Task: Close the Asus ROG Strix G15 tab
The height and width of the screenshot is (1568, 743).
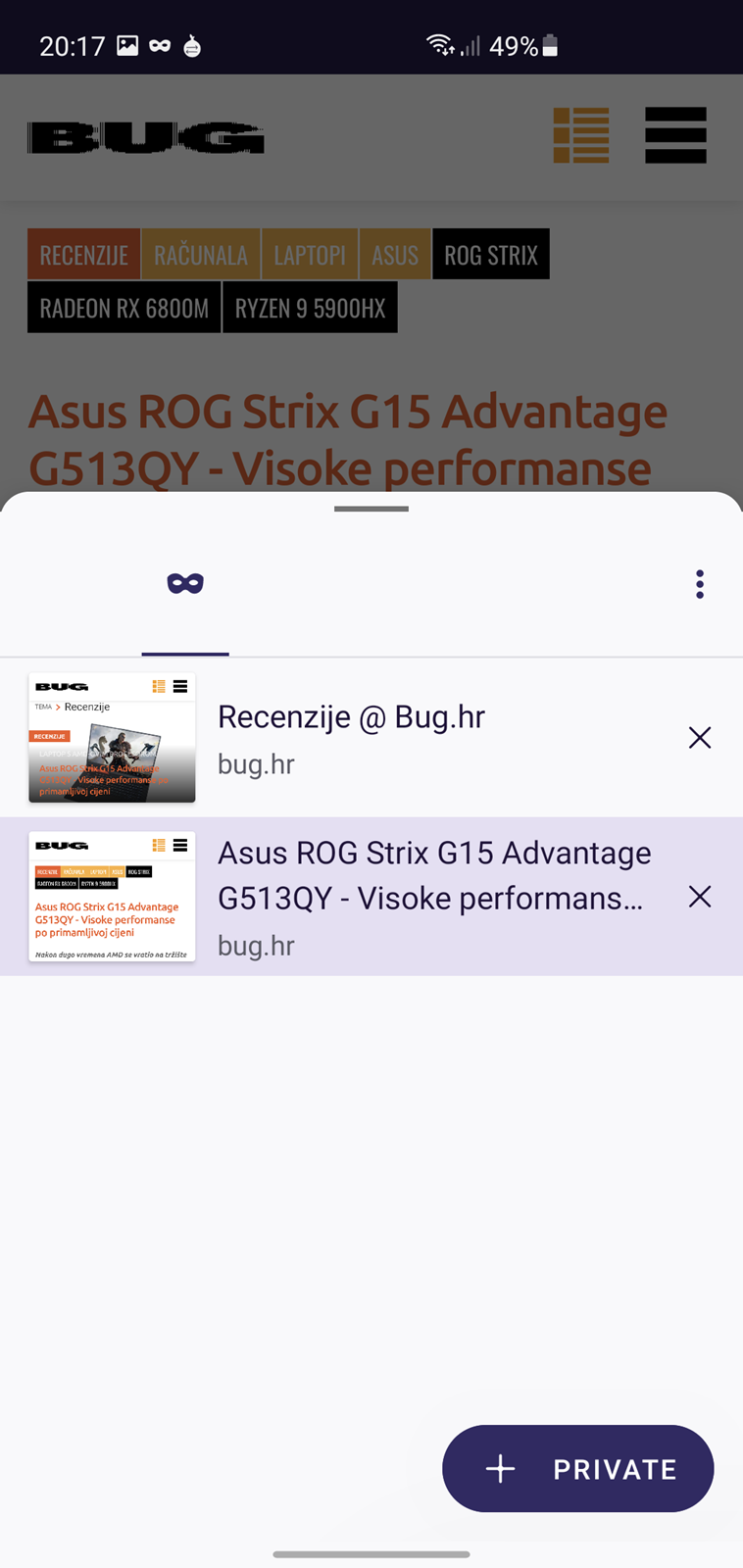Action: point(699,897)
